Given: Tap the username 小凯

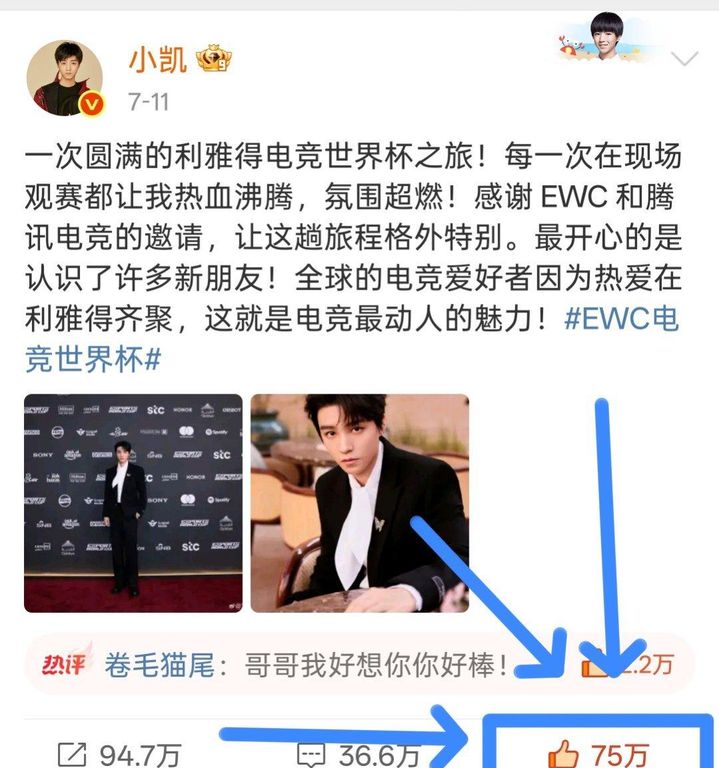Looking at the screenshot, I should (x=157, y=59).
